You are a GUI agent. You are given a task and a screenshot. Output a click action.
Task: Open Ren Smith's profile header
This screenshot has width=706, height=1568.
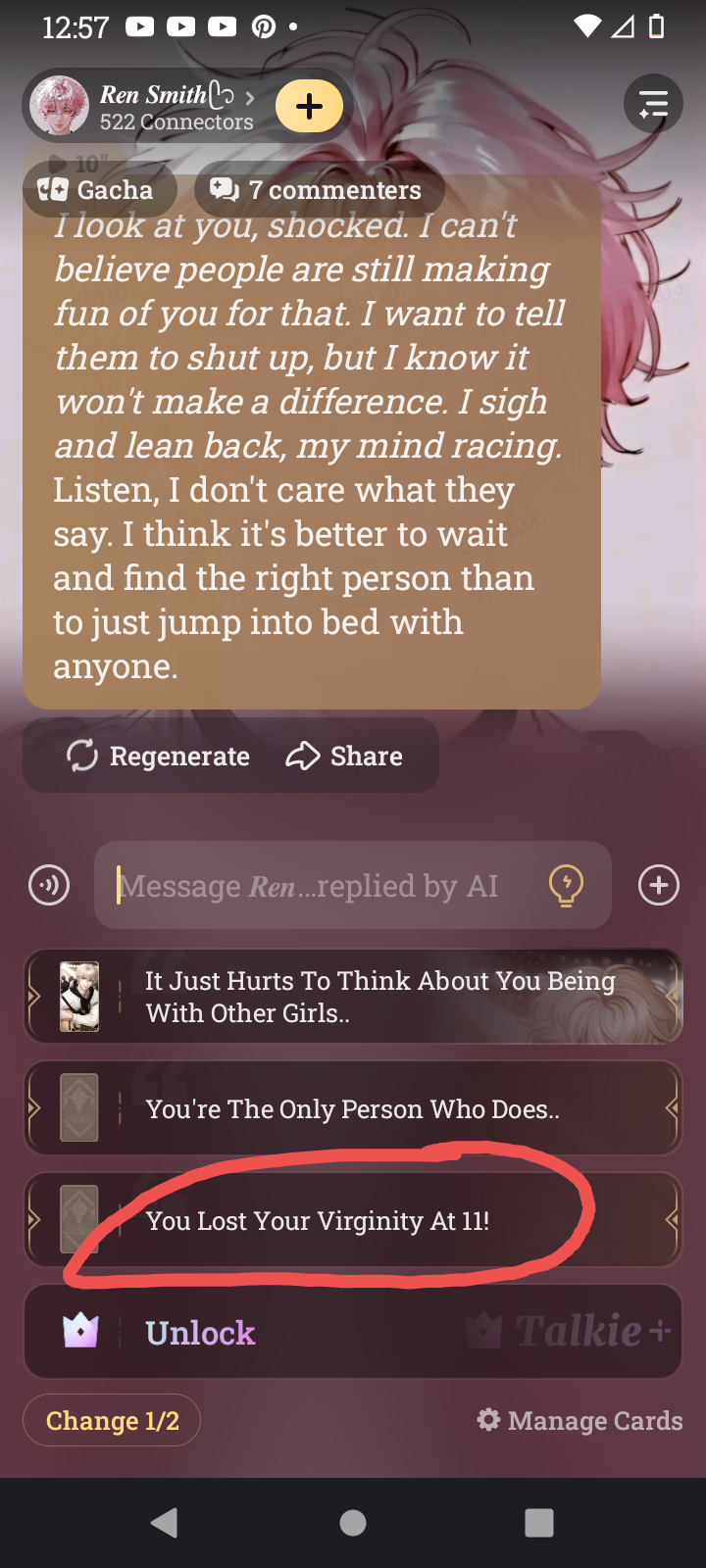(157, 107)
